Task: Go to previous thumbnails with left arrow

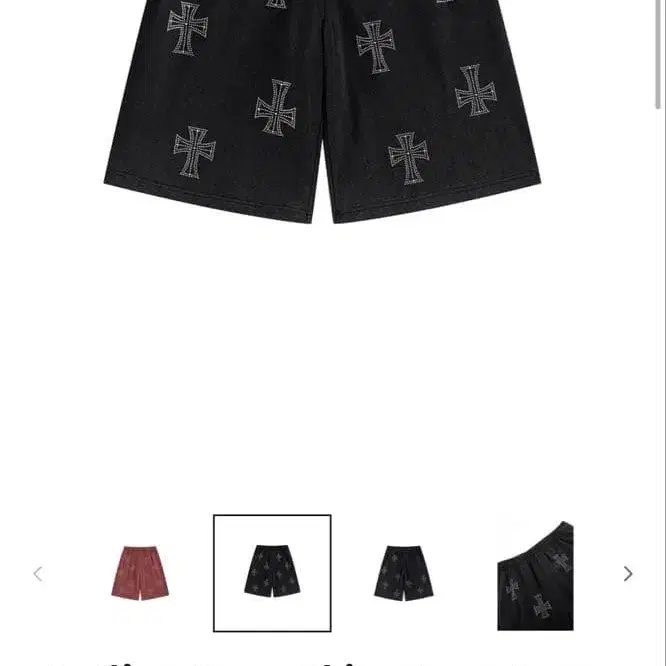Action: [38, 573]
